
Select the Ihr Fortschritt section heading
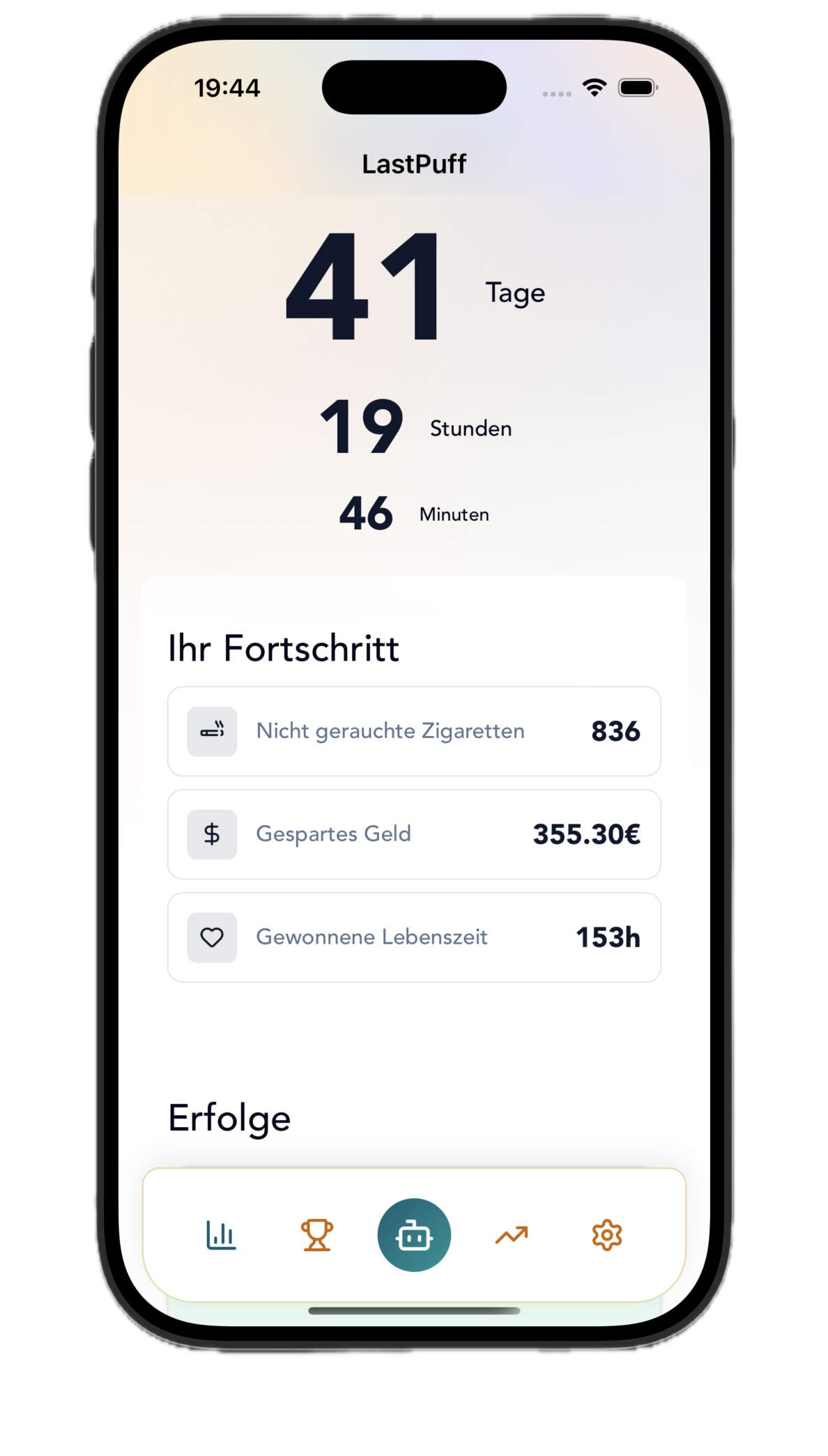pos(283,647)
